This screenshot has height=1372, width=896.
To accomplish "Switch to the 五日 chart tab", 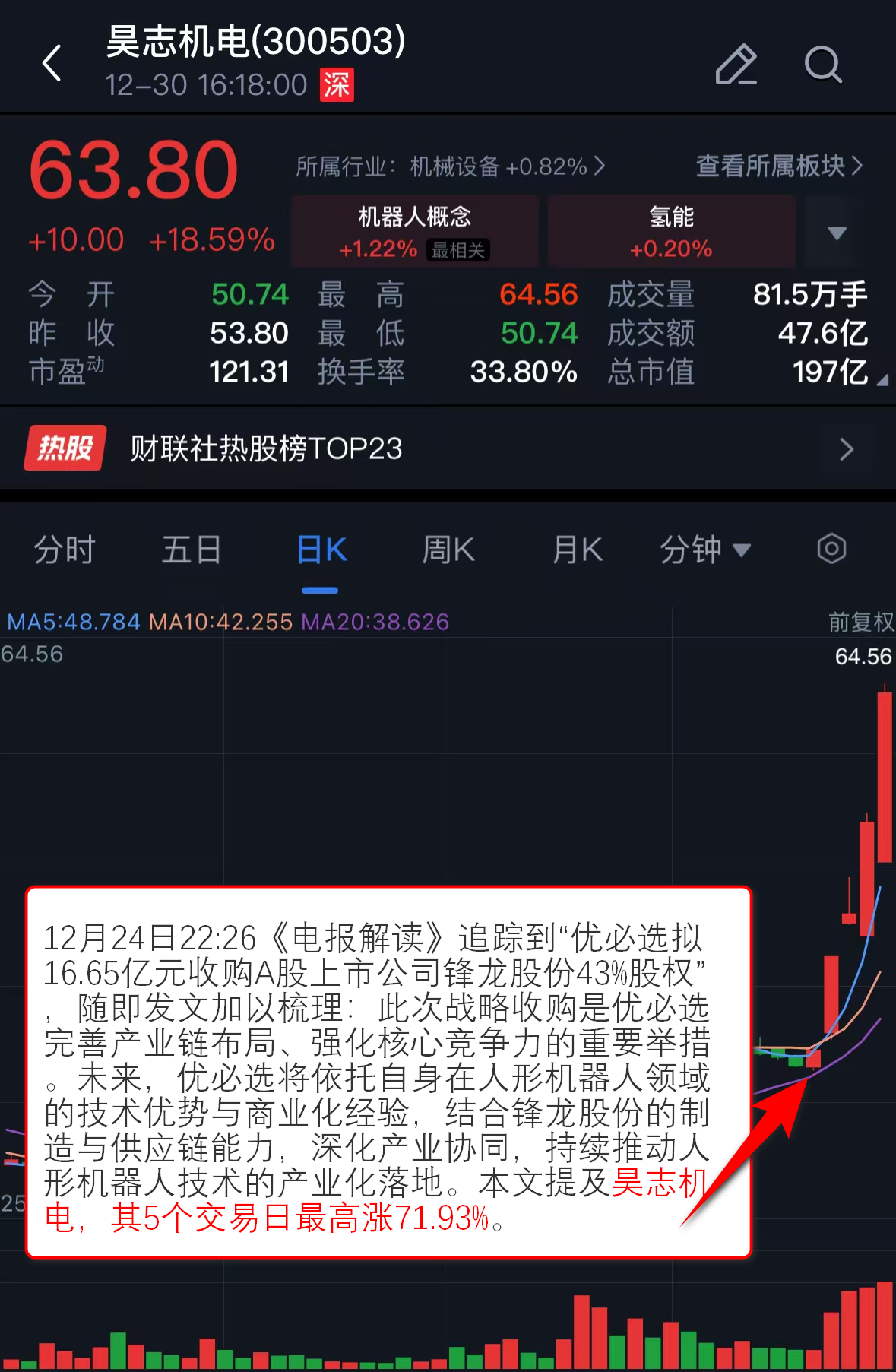I will click(192, 550).
